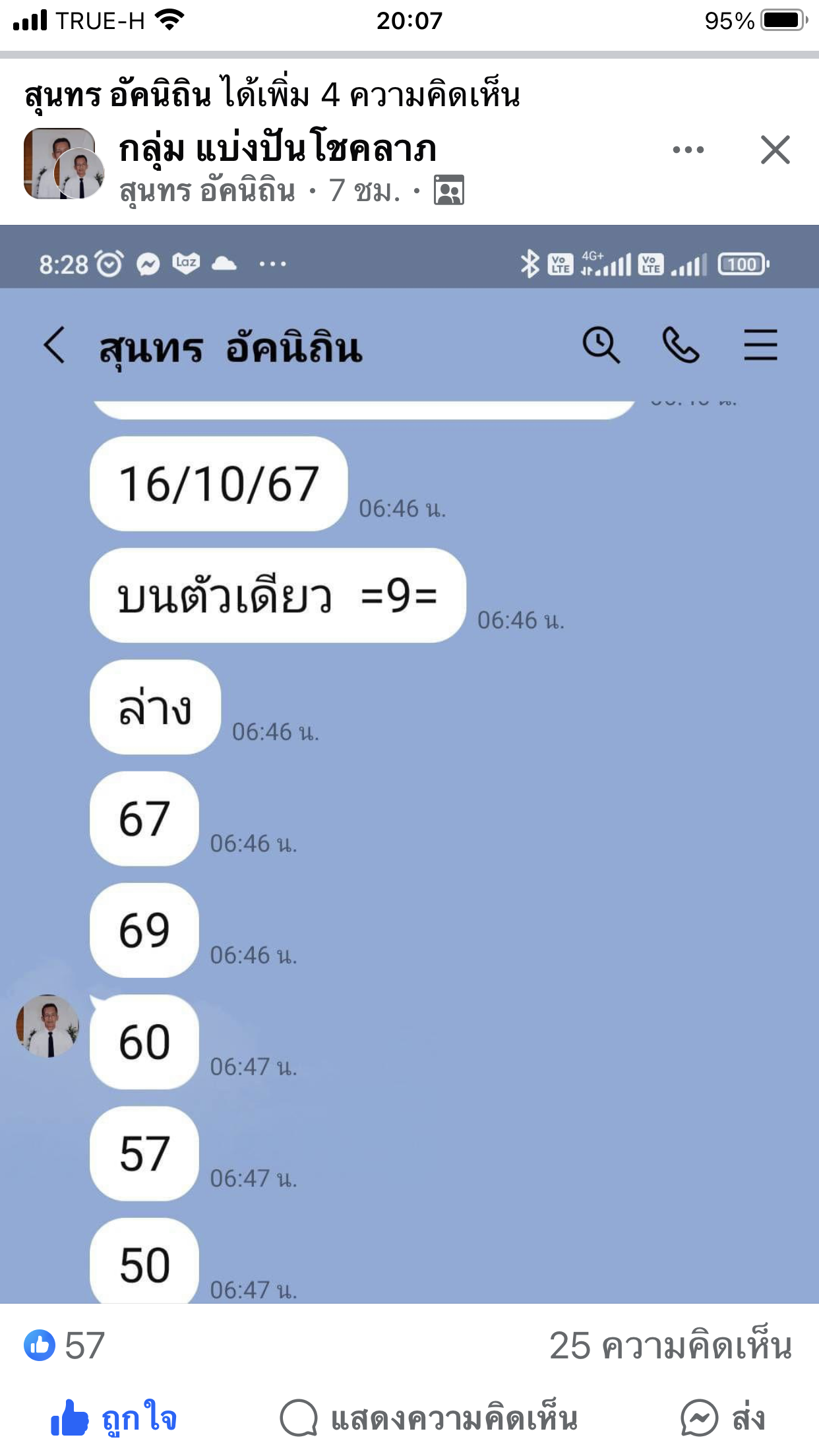This screenshot has width=819, height=1456.
Task: View who reacted: 57 likes
Action: [64, 1346]
